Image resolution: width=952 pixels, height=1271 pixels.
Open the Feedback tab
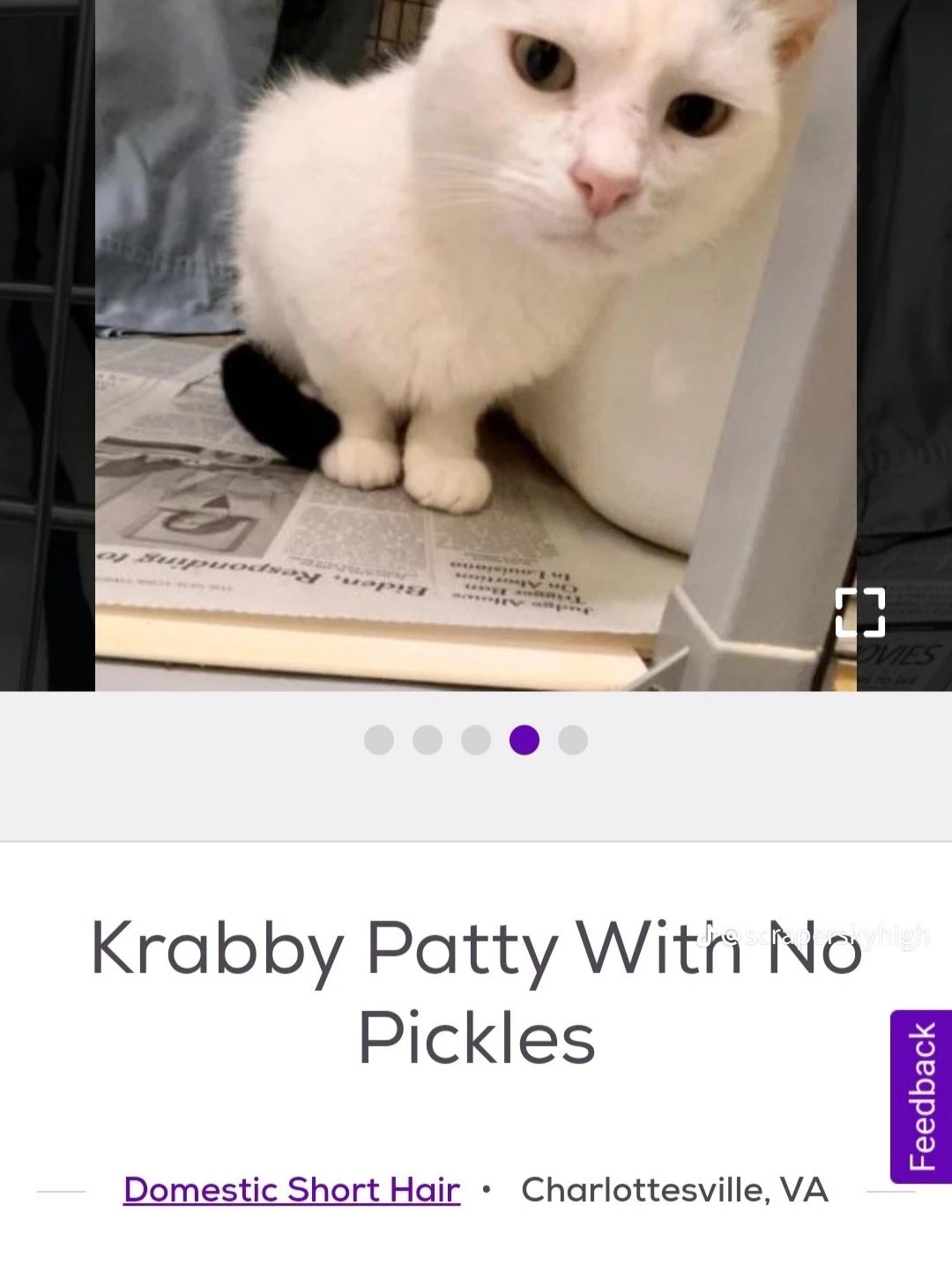pos(921,1096)
